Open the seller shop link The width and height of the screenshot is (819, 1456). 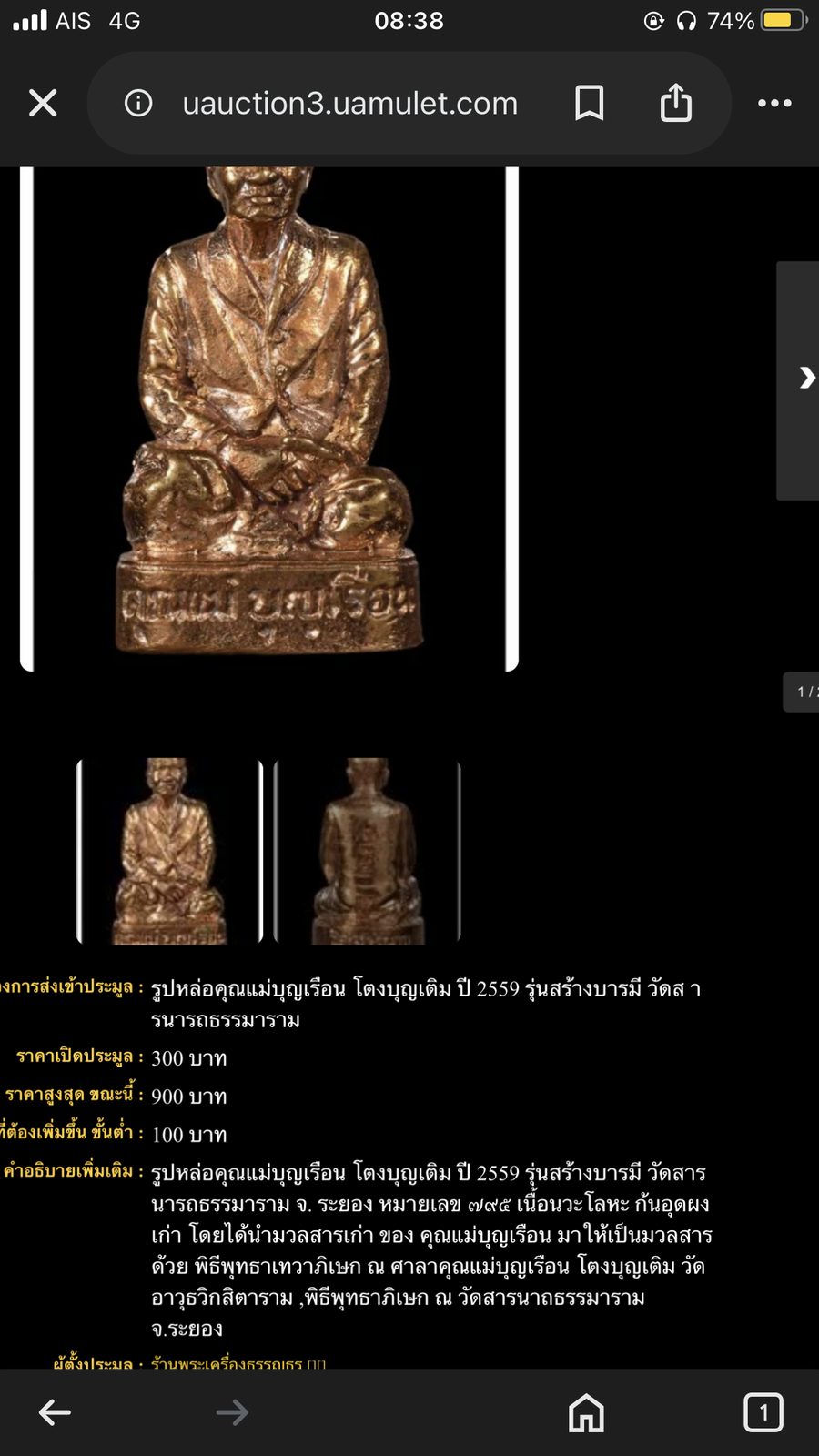[237, 1363]
